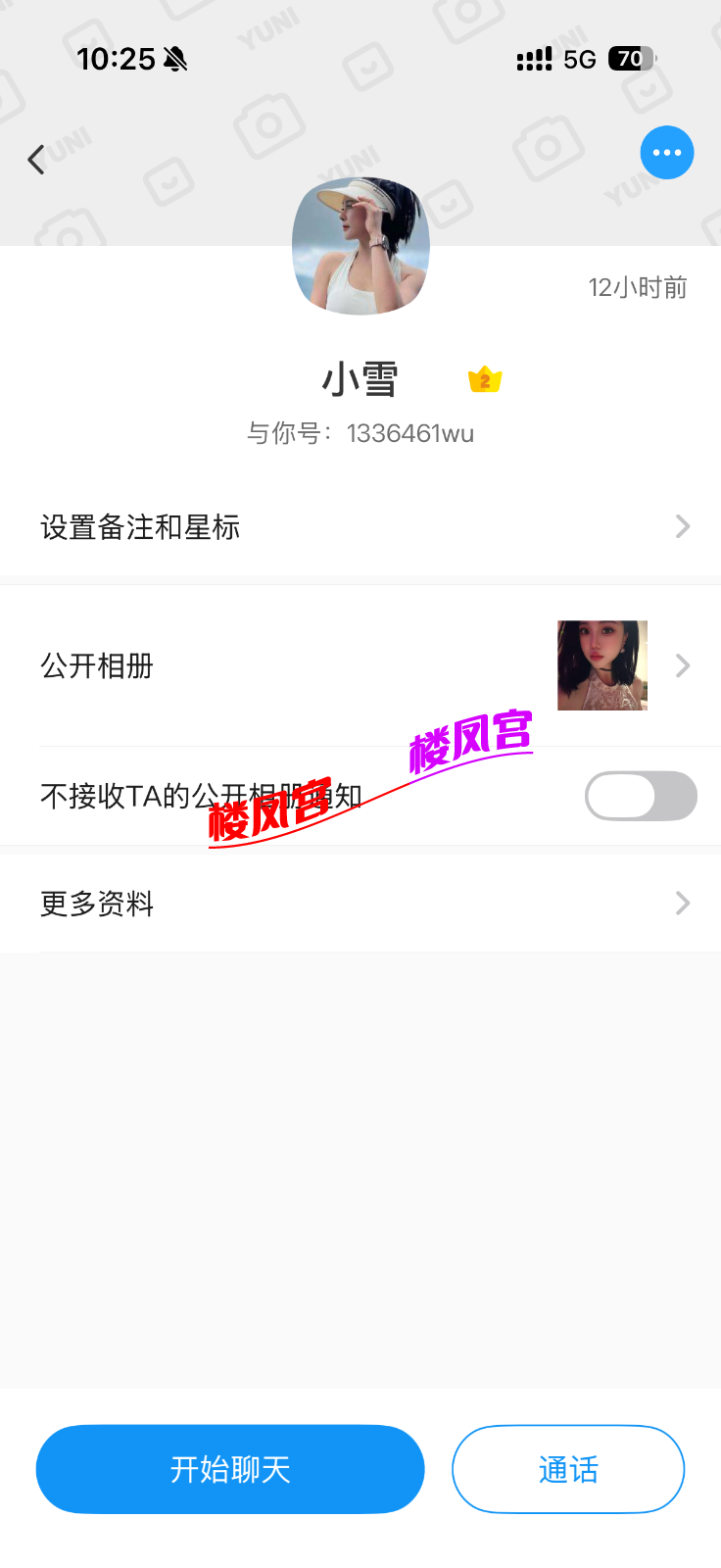Open 更多资料 details

click(x=360, y=903)
